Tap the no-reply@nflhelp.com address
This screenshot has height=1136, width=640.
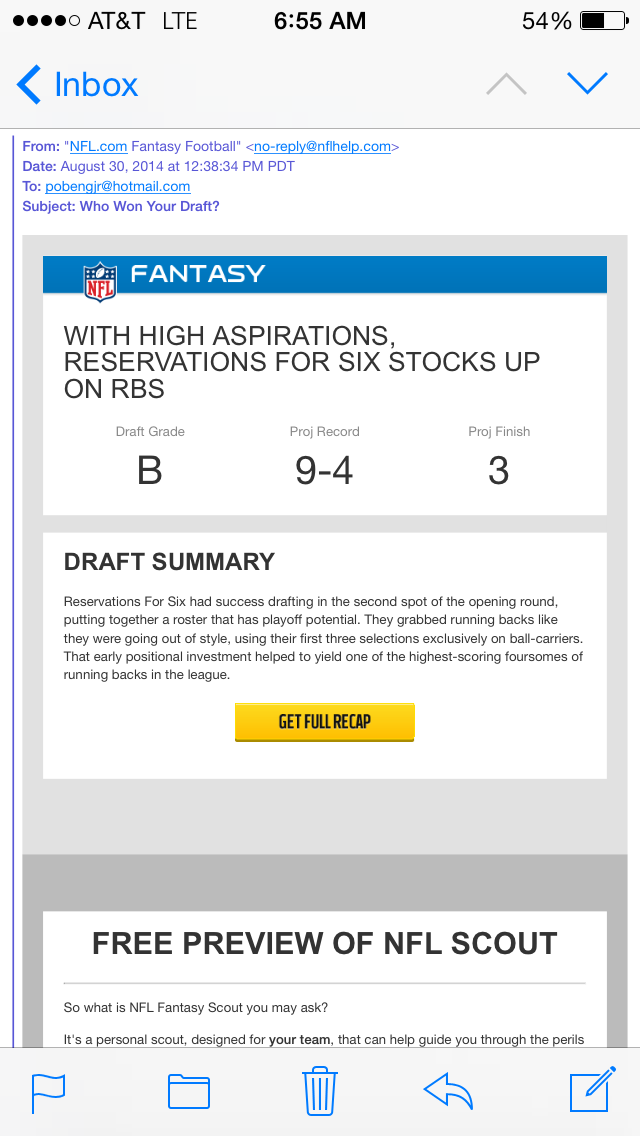pyautogui.click(x=321, y=146)
